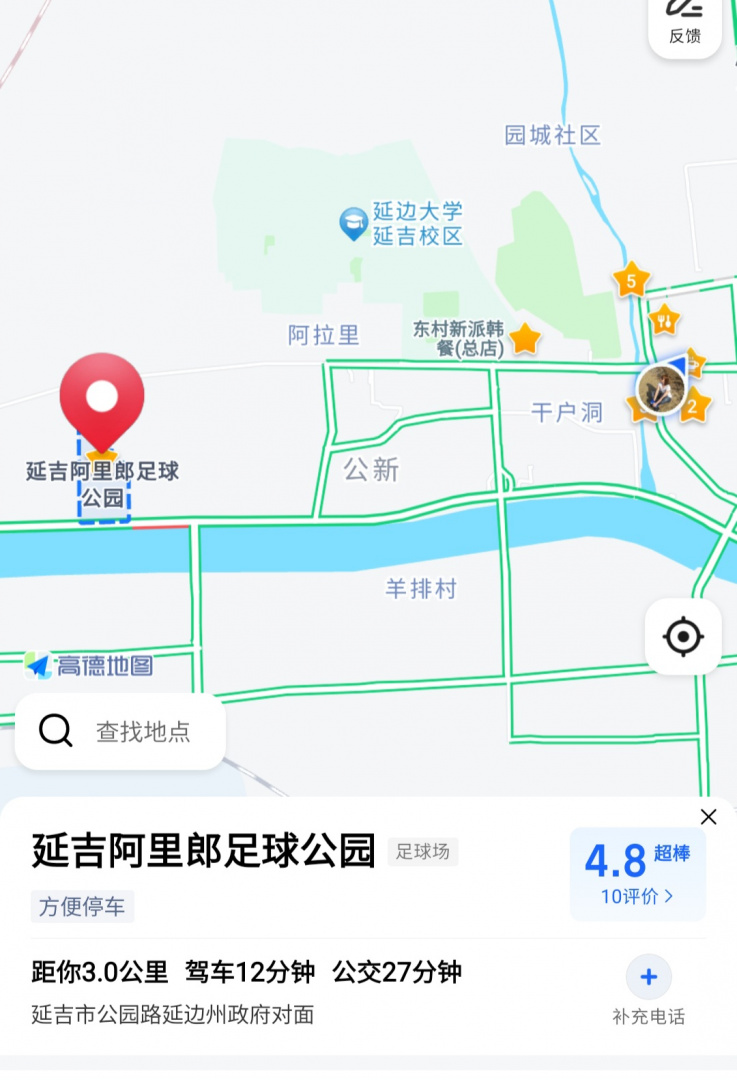
Task: Select the 延边大学延吉校区 map marker
Action: point(354,223)
